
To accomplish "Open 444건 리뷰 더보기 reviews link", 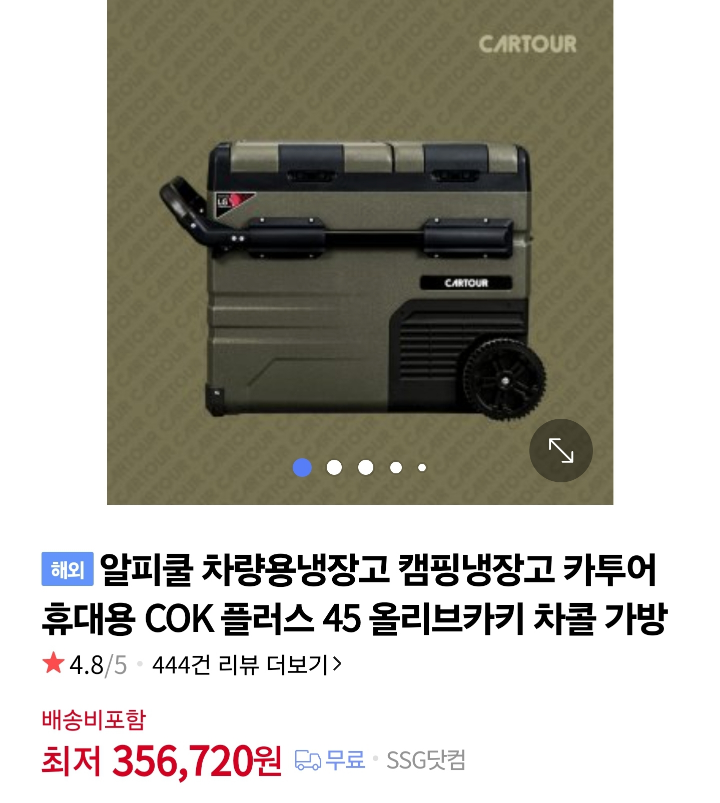I will click(x=247, y=664).
